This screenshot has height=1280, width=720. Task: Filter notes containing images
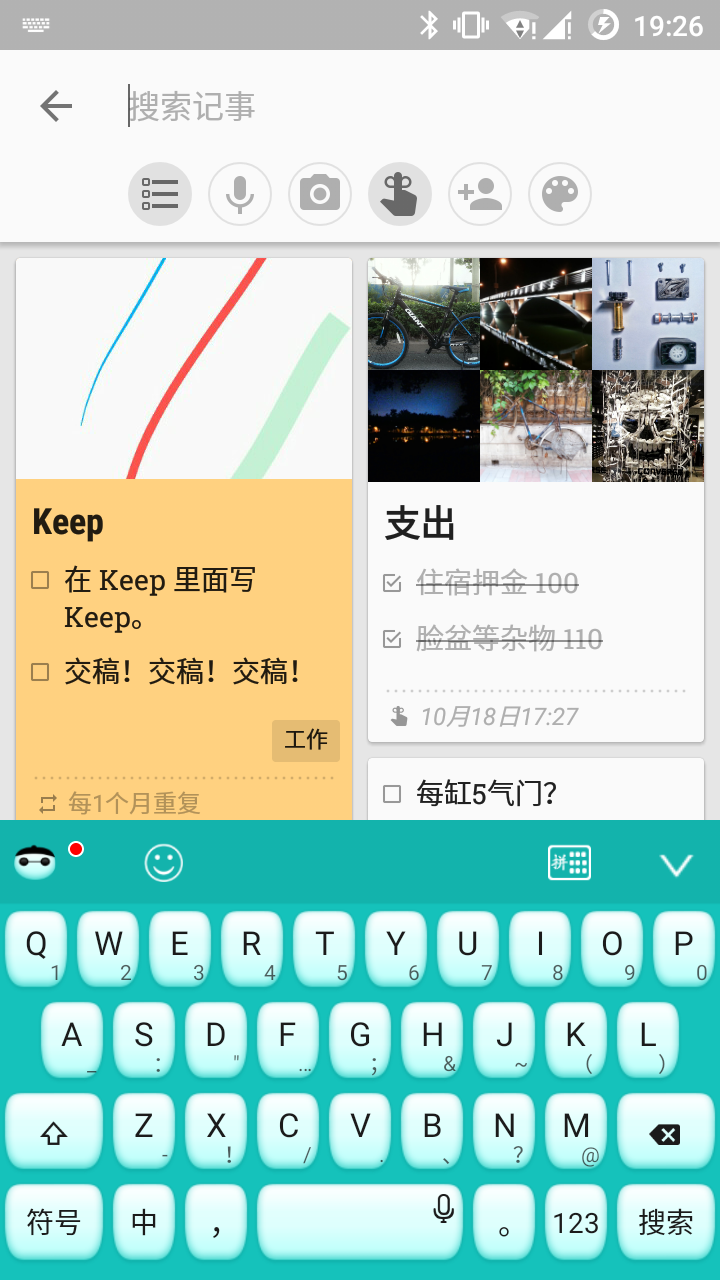click(x=320, y=194)
